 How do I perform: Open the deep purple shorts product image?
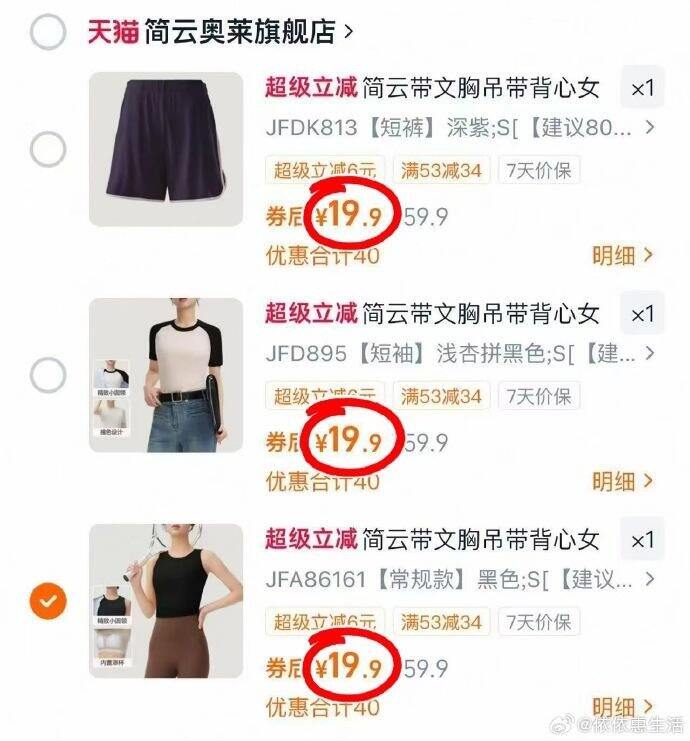(166, 149)
